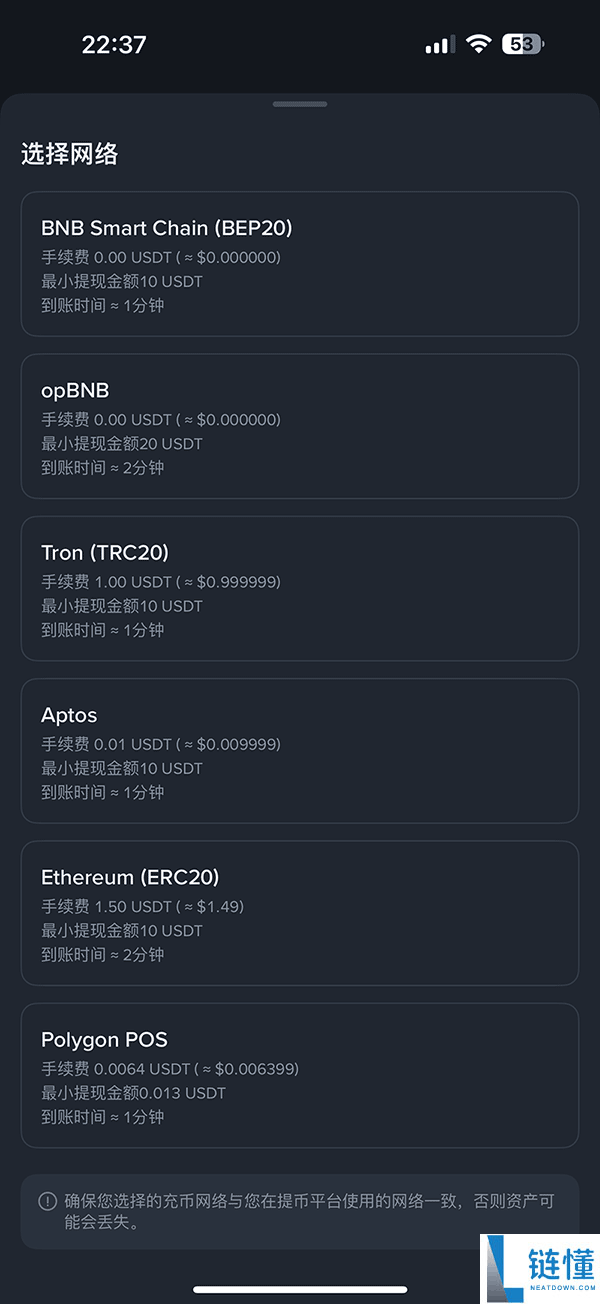Image resolution: width=600 pixels, height=1304 pixels.
Task: Tap the Polygon POS network option
Action: [x=300, y=1075]
